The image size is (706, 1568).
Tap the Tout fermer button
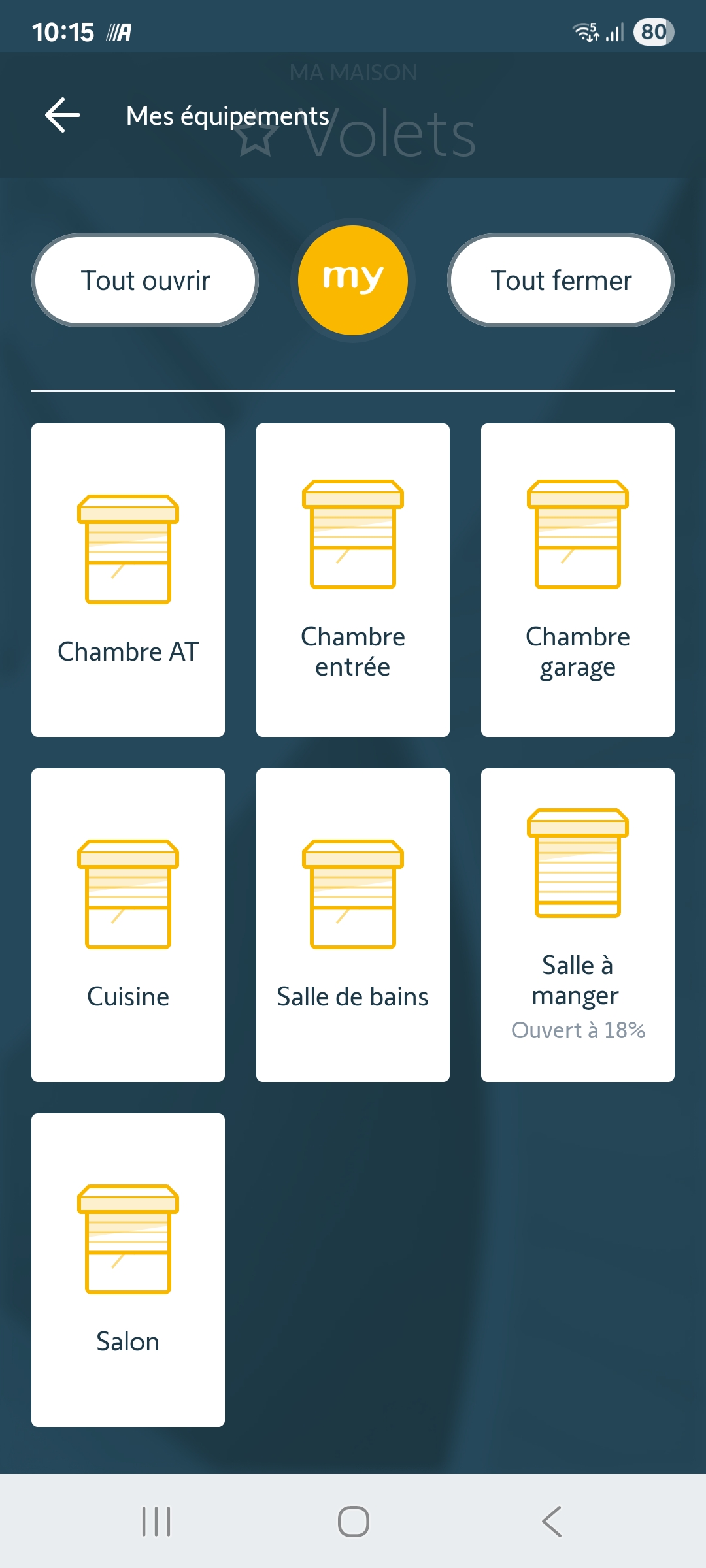tap(561, 280)
